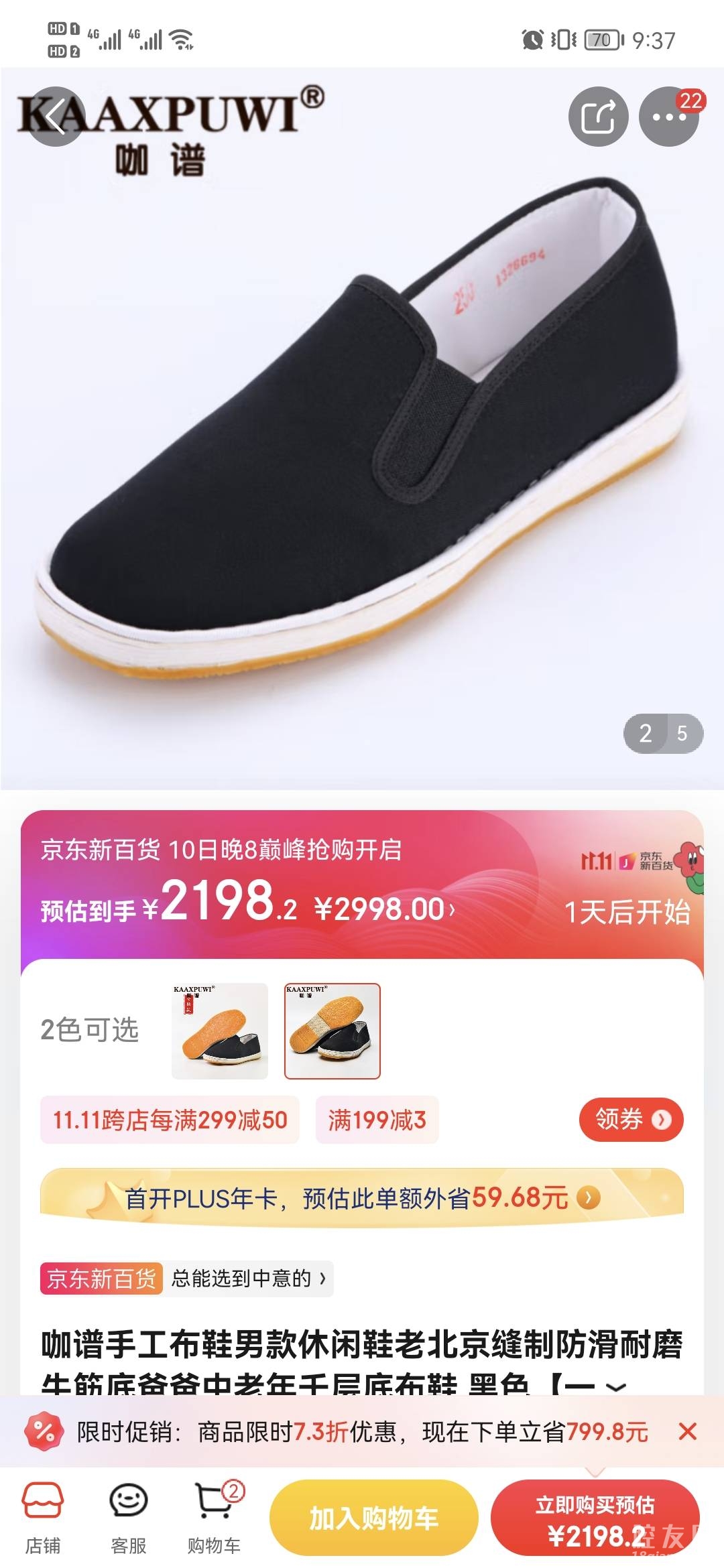
Task: View the ¥2998.00 price details
Action: tap(385, 910)
